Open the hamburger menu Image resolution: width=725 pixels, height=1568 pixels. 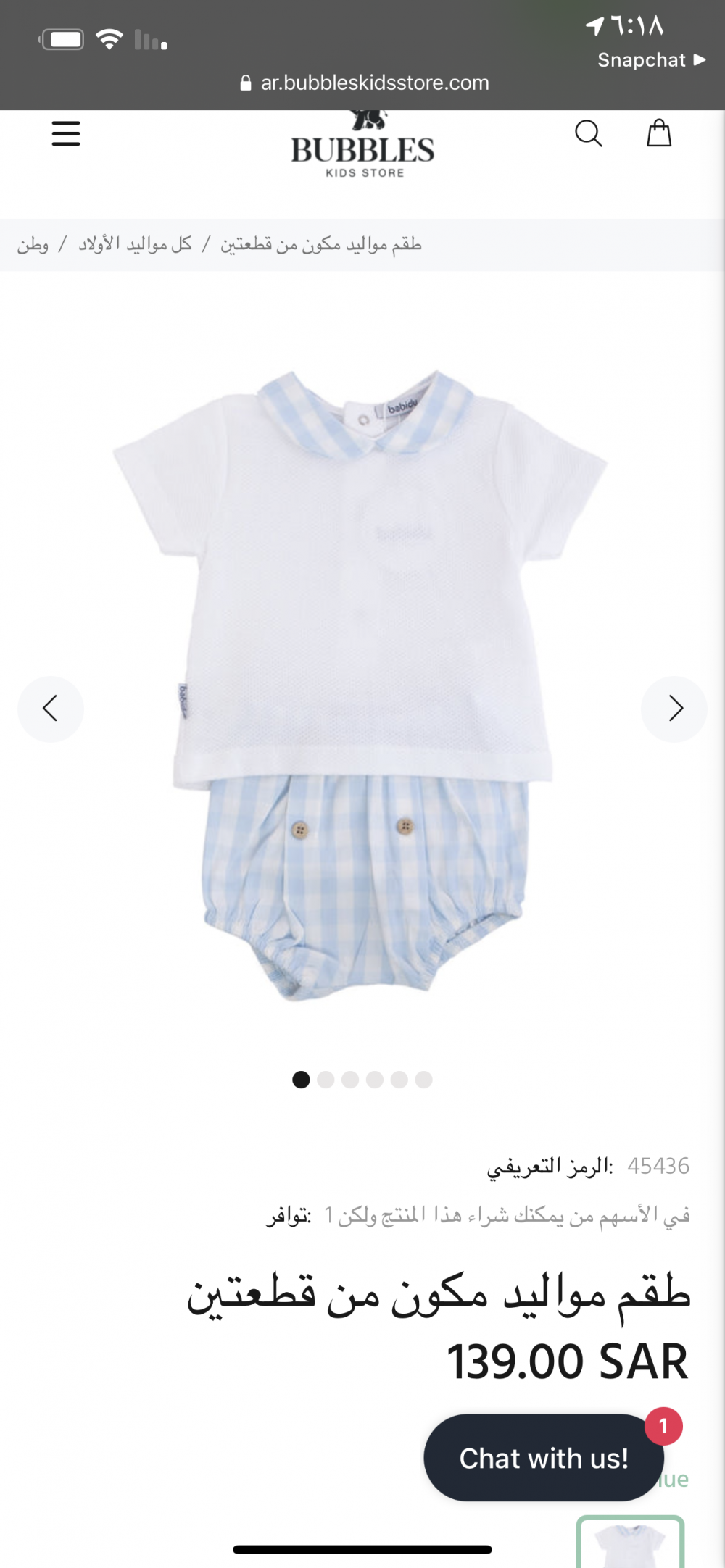(66, 134)
